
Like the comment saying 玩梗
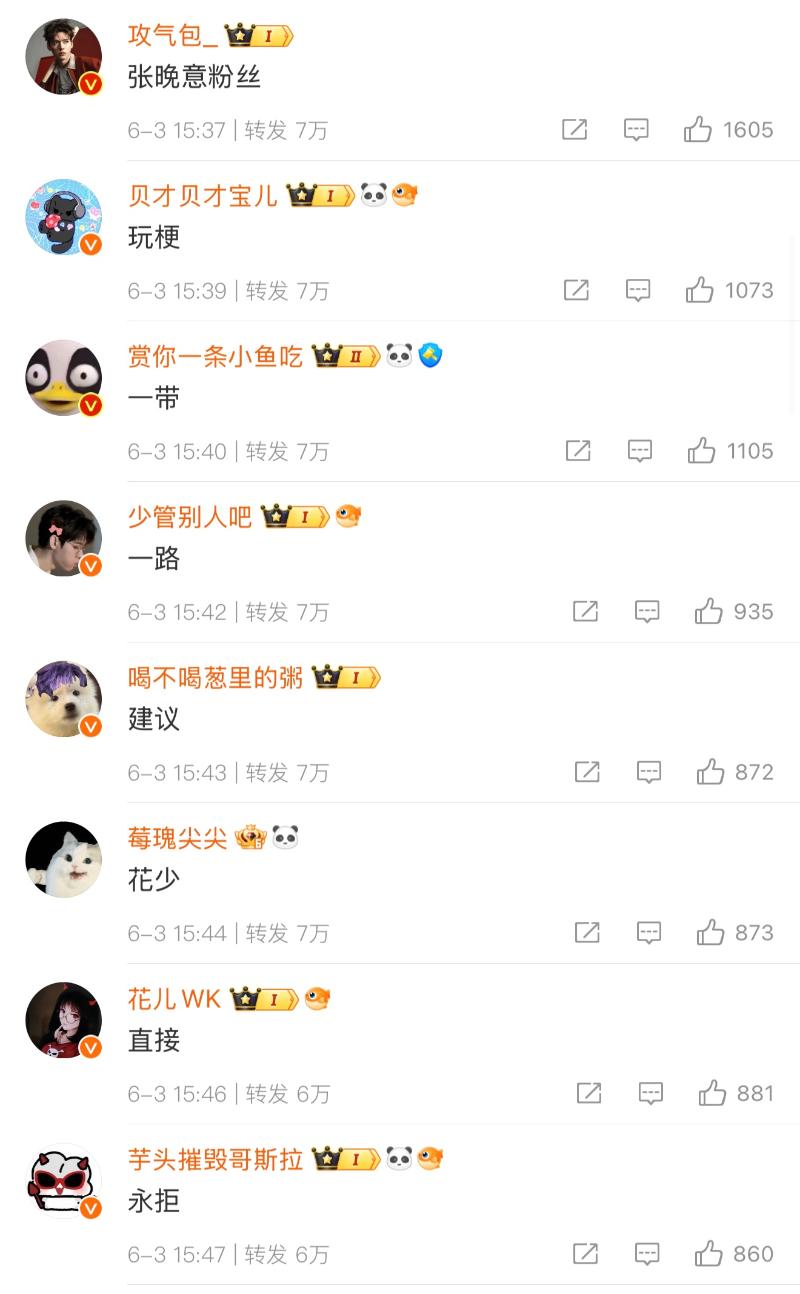coord(699,291)
